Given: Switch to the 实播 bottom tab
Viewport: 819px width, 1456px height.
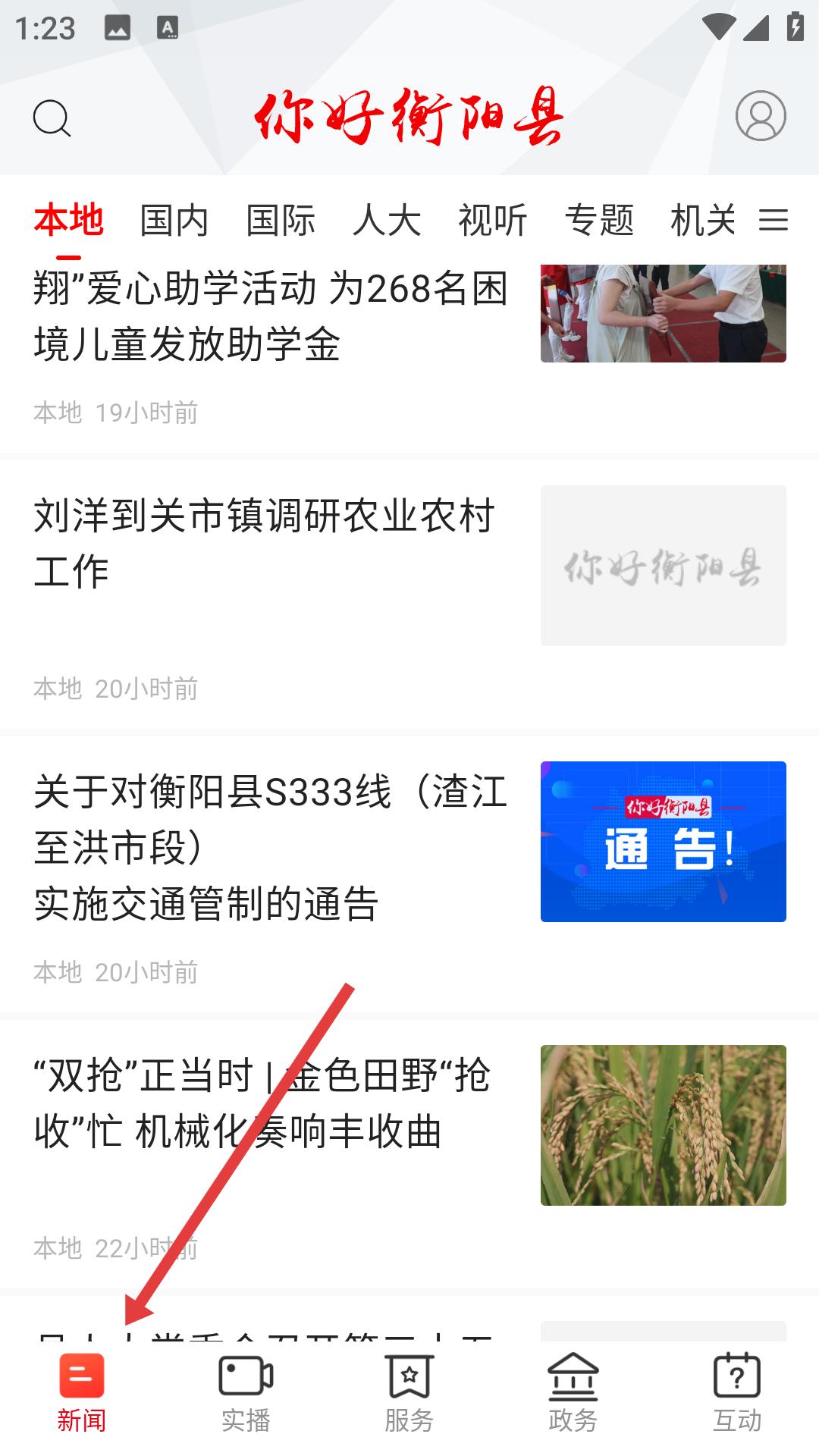Looking at the screenshot, I should pos(246,1394).
